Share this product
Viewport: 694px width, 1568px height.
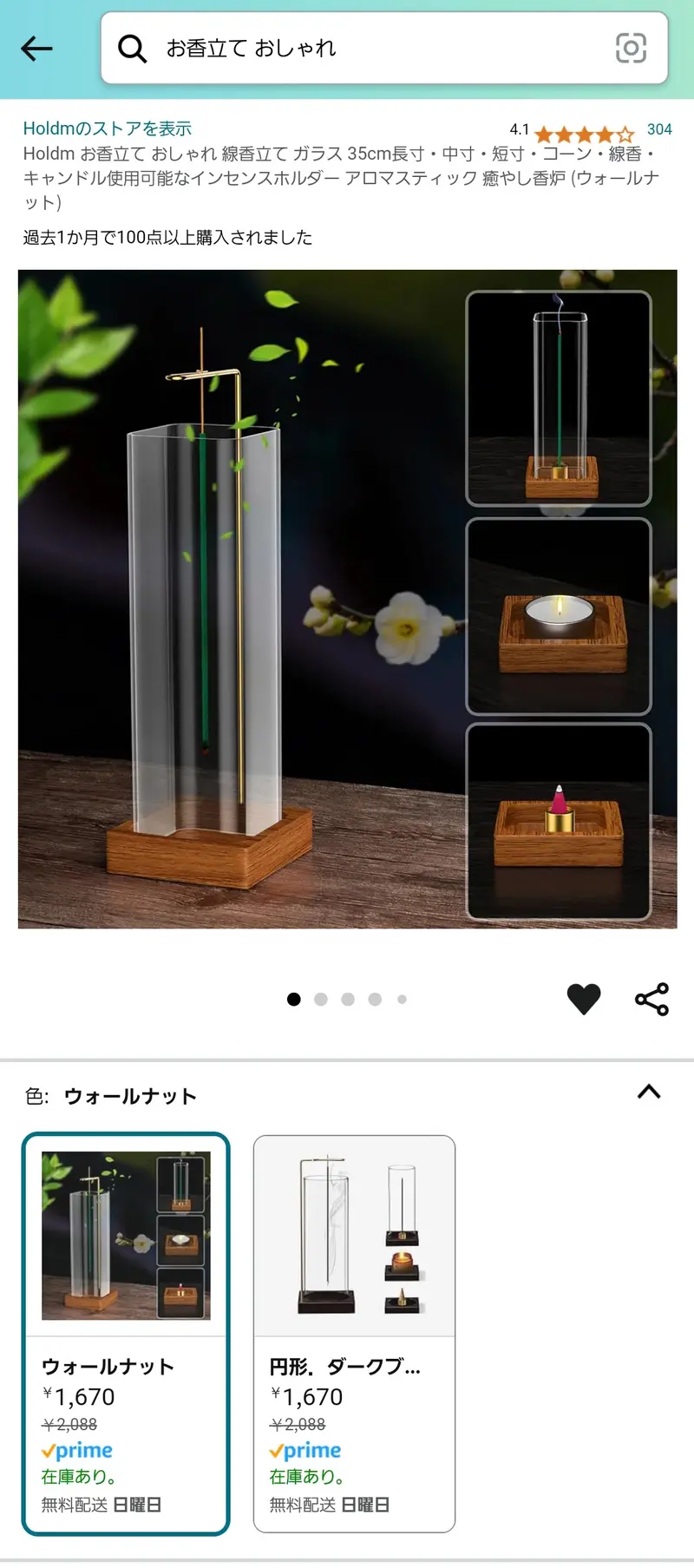tap(651, 999)
